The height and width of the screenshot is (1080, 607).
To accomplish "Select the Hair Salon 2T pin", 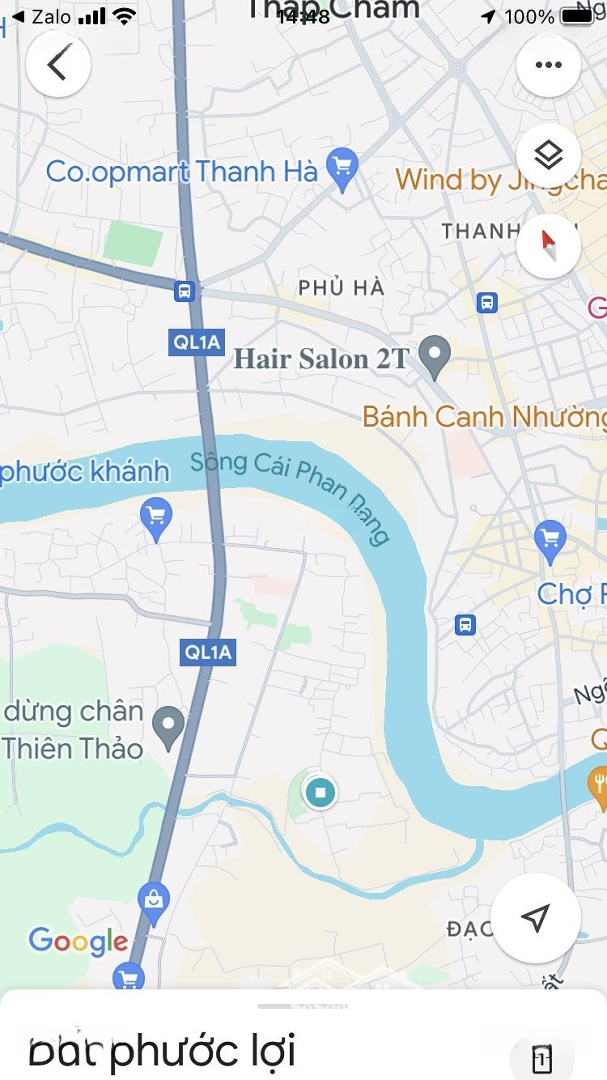I will coord(435,357).
